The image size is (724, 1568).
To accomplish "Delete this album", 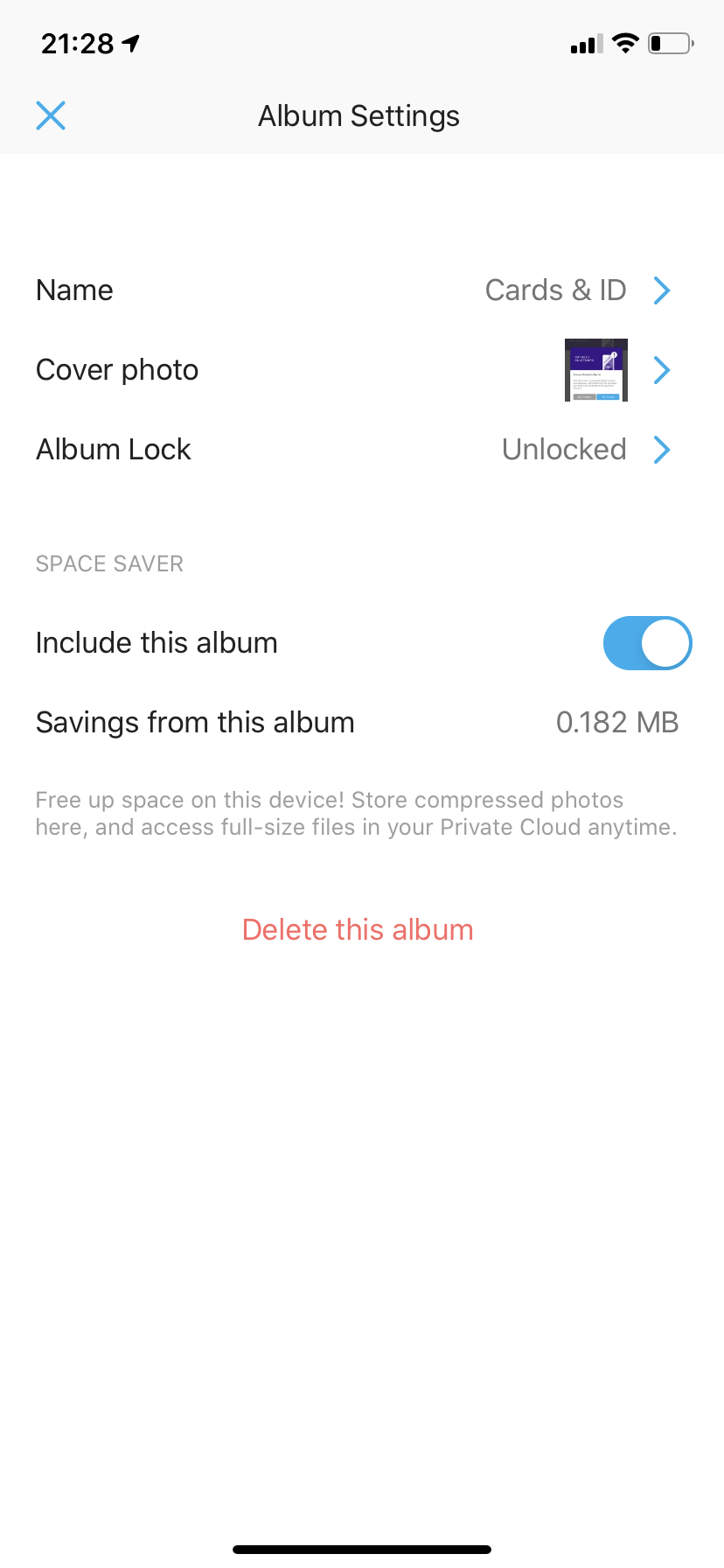I will (358, 929).
